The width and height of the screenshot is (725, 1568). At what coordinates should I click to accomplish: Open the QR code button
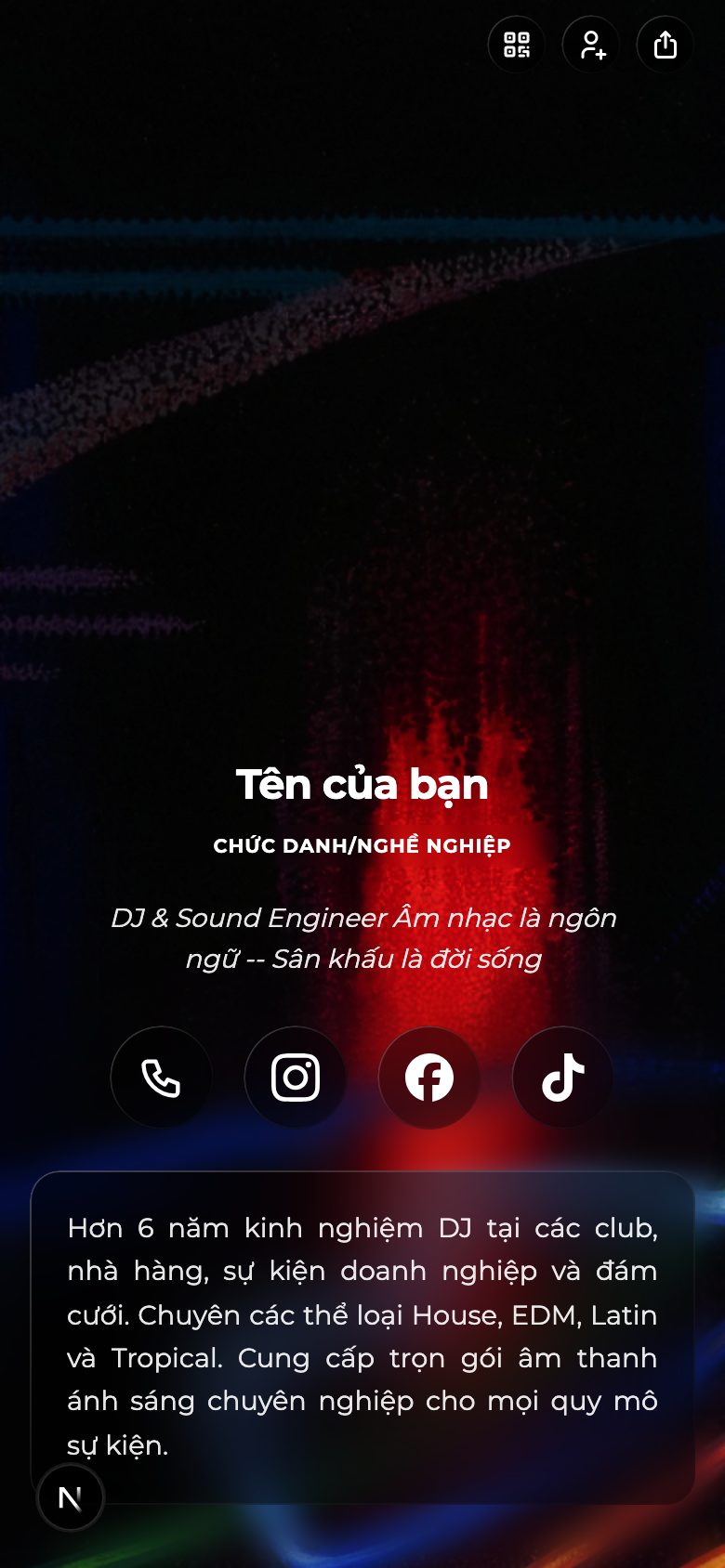click(x=517, y=45)
